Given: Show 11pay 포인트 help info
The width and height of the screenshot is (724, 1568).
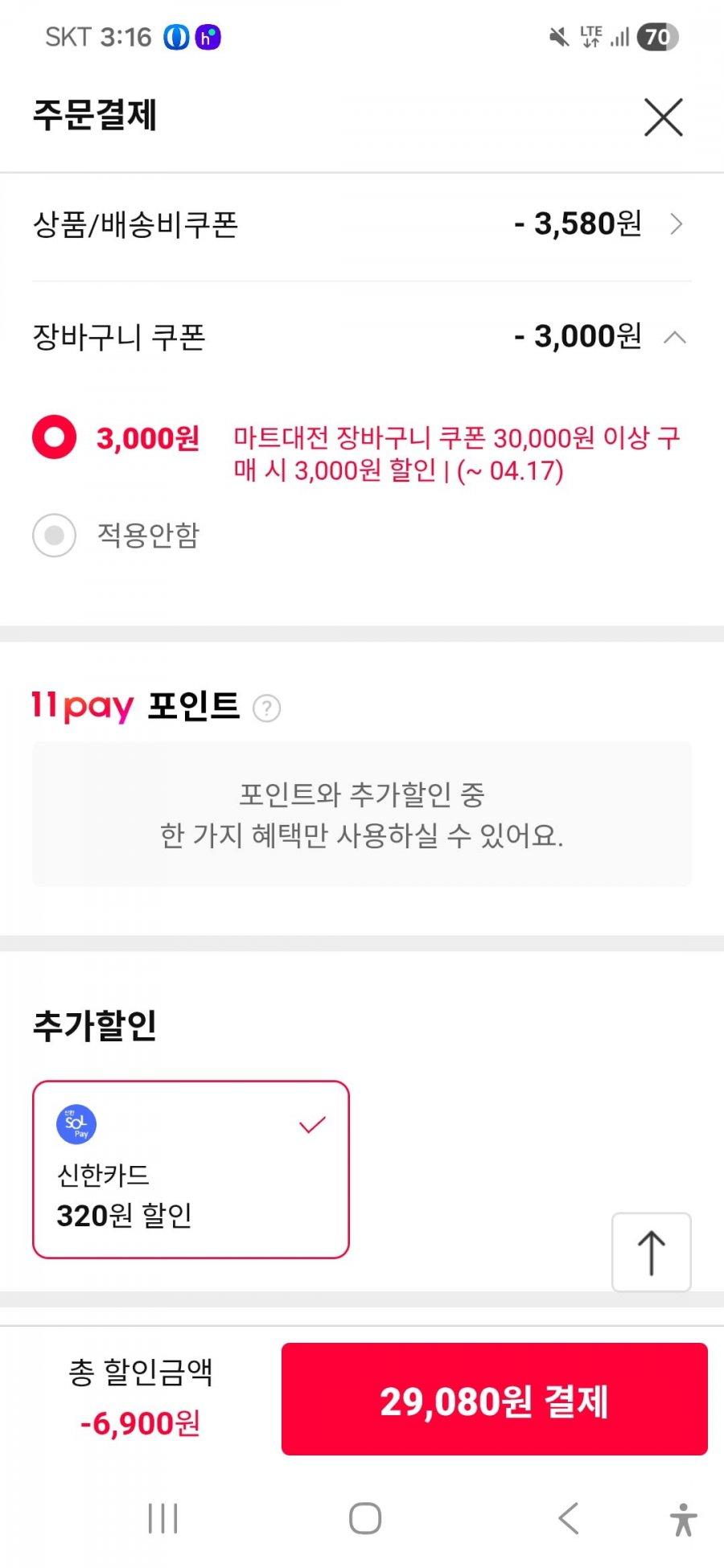Looking at the screenshot, I should point(266,708).
